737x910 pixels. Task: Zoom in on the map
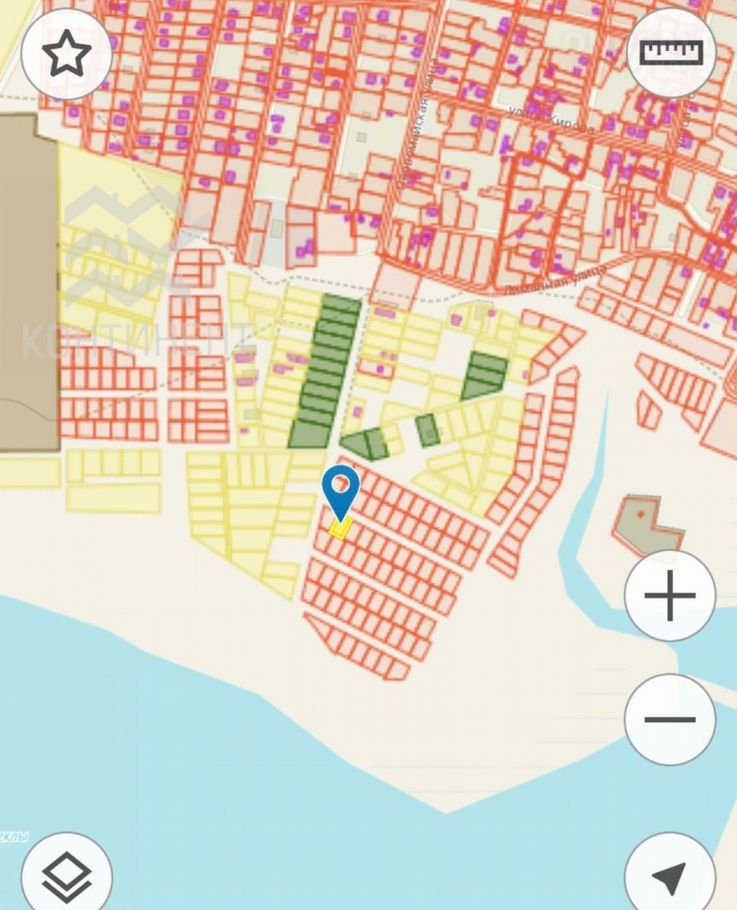670,596
